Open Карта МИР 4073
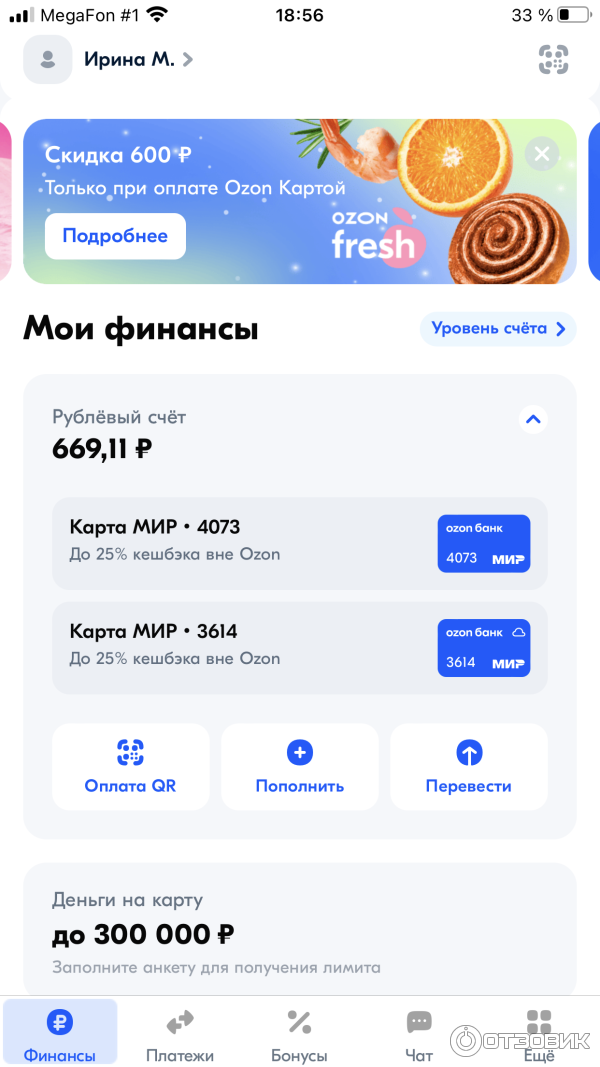This screenshot has width=600, height=1067. 299,543
